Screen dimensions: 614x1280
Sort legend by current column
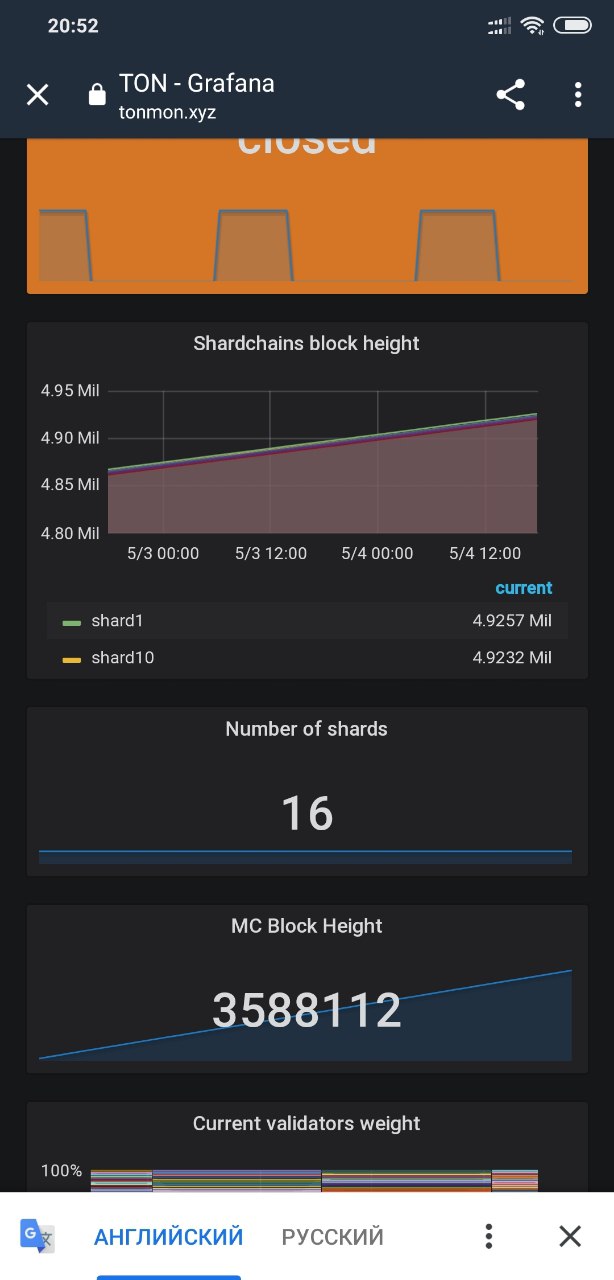click(x=524, y=588)
